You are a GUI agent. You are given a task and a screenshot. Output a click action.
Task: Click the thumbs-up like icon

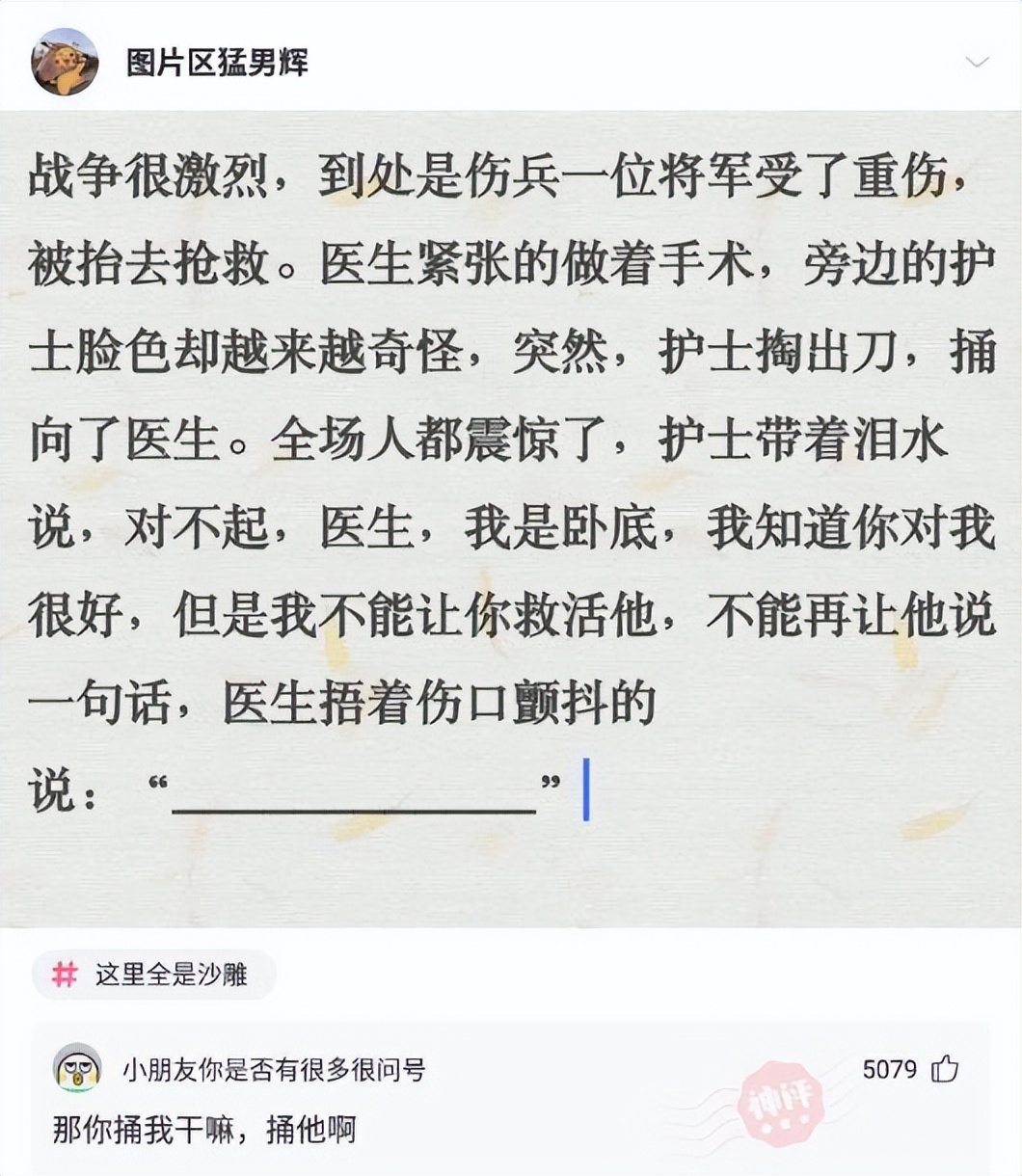click(943, 1067)
